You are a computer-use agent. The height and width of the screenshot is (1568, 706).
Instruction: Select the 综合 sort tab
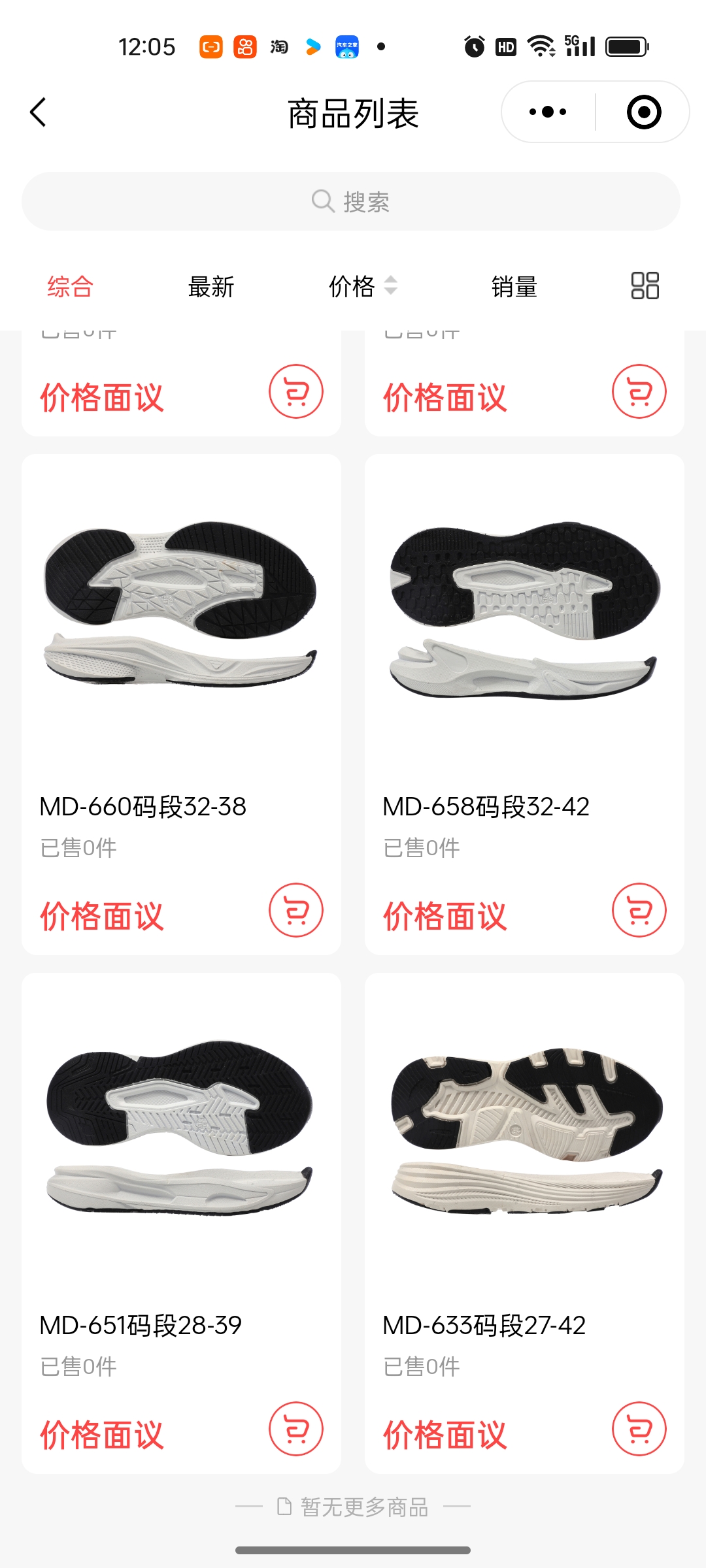(x=70, y=287)
